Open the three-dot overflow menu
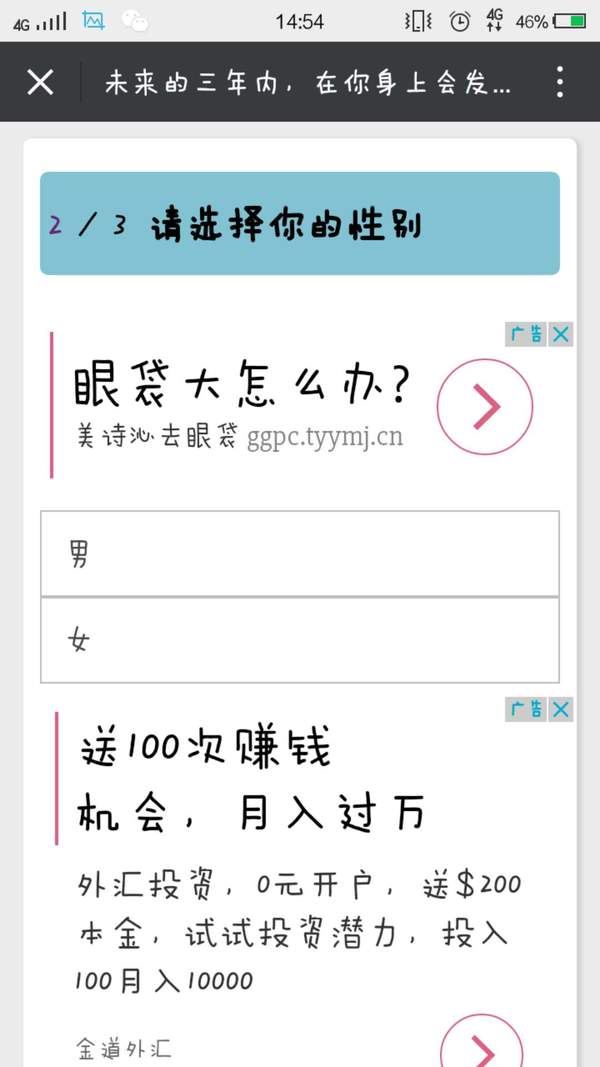This screenshot has height=1067, width=600. [x=560, y=82]
